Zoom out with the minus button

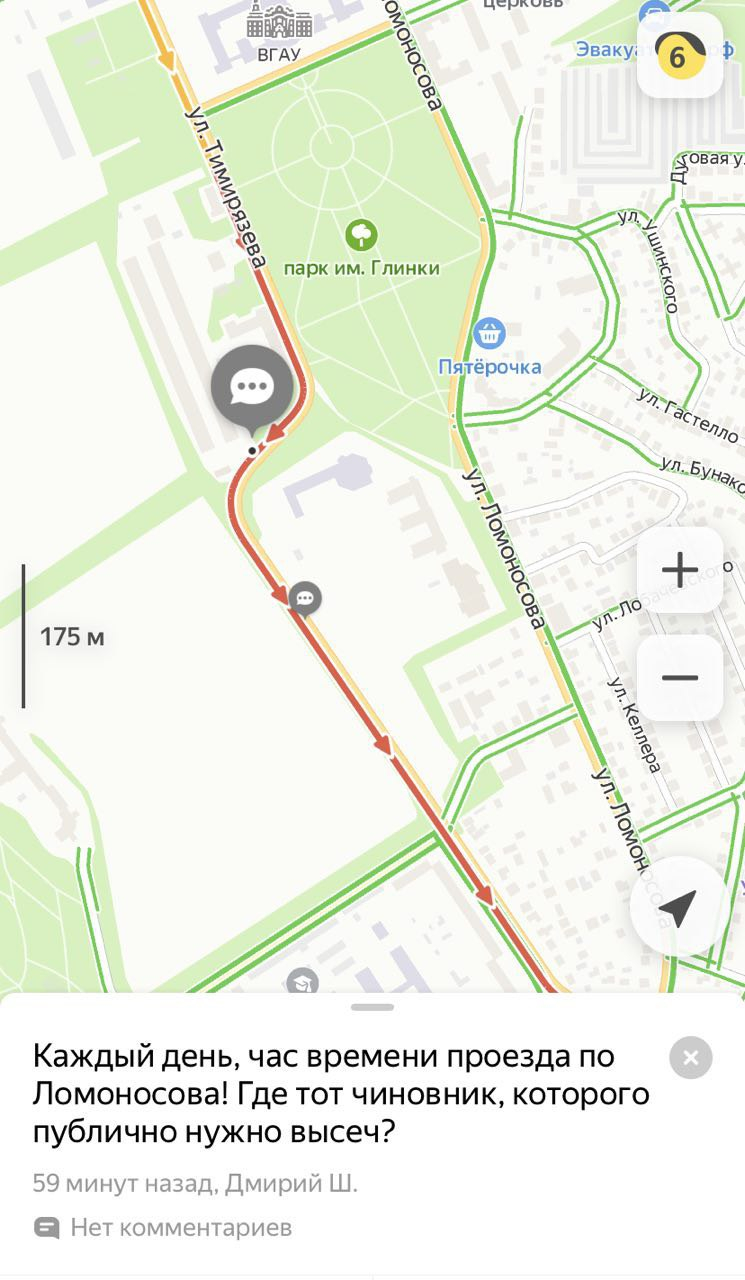680,677
